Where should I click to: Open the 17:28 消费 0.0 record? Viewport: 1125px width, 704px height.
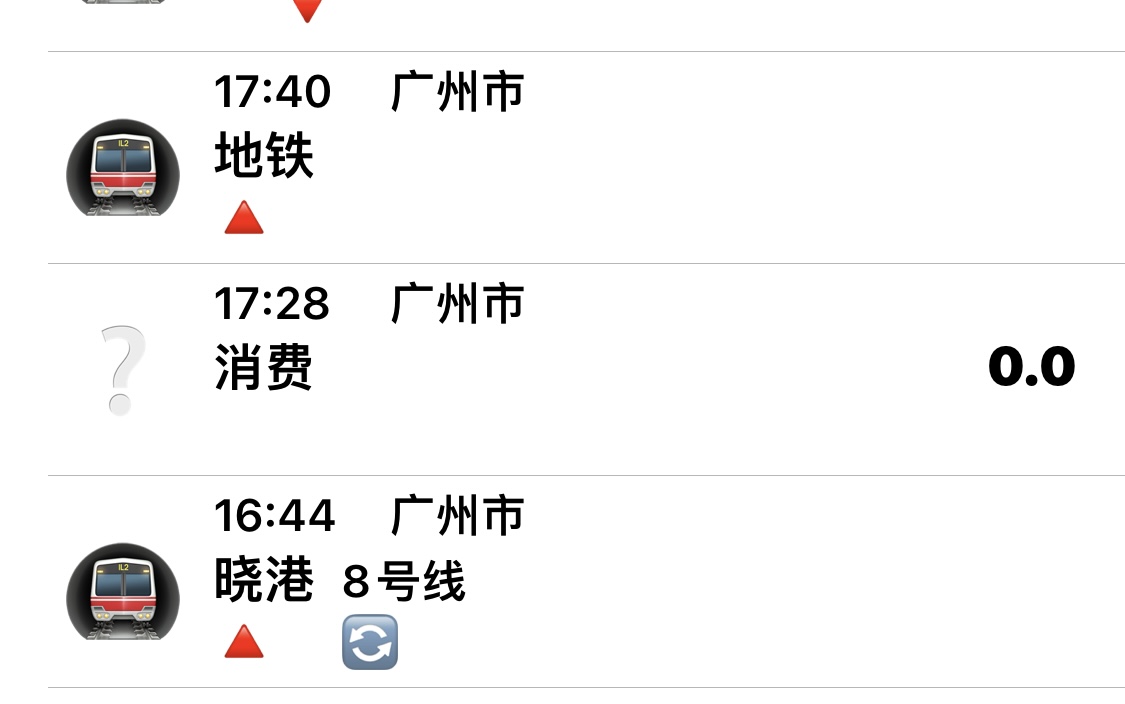pos(586,369)
